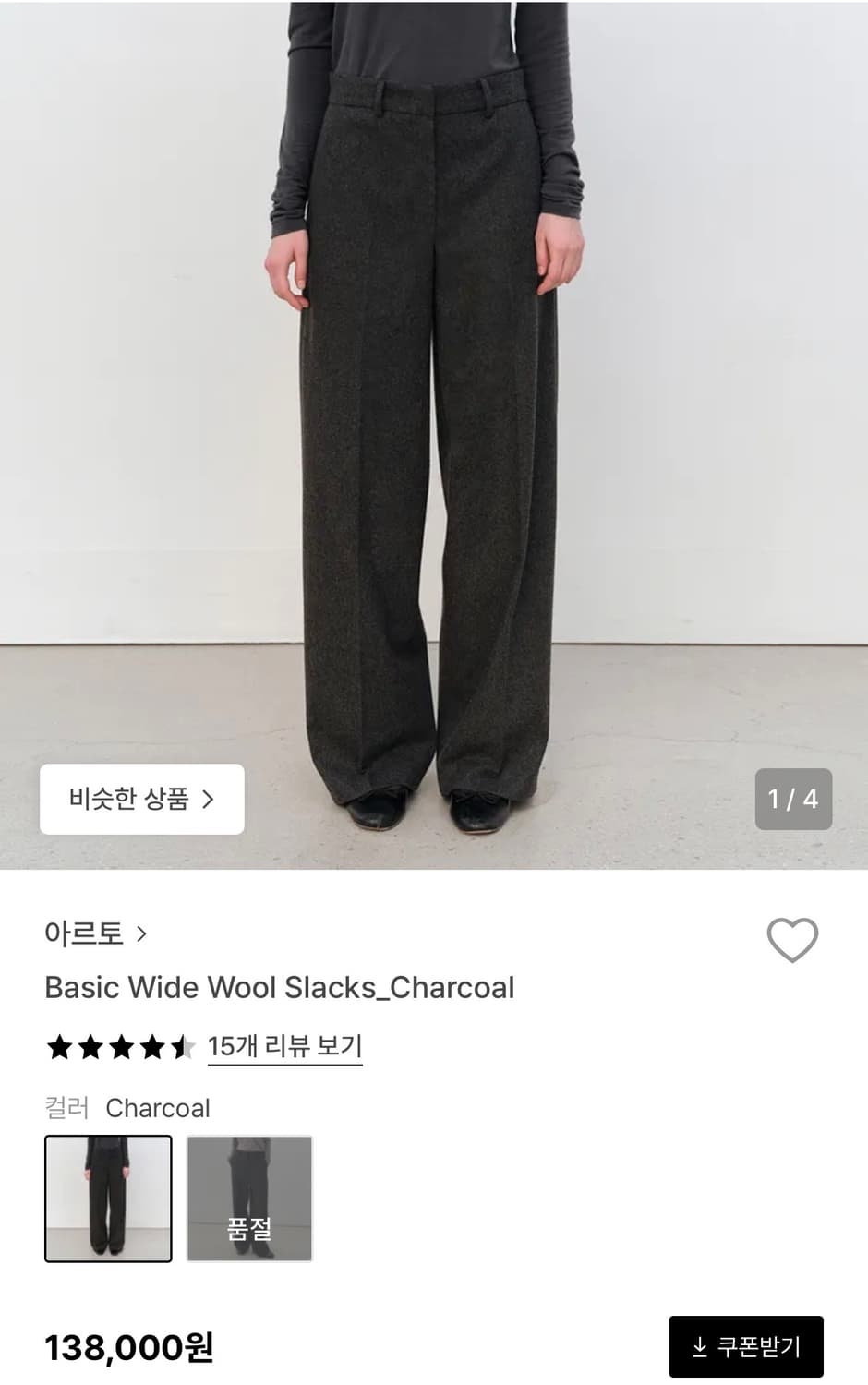Click the download arrow inside 쿠폰받기 button
The height and width of the screenshot is (1385, 868).
click(x=699, y=1346)
